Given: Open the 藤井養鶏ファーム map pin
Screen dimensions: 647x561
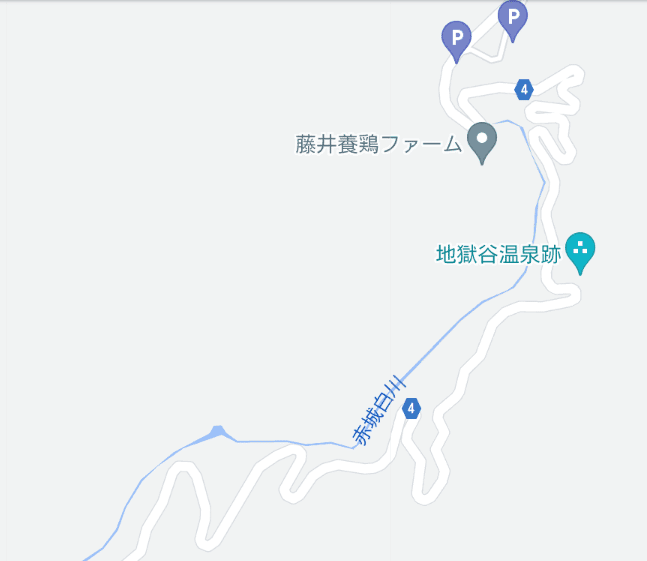Looking at the screenshot, I should pyautogui.click(x=482, y=141).
